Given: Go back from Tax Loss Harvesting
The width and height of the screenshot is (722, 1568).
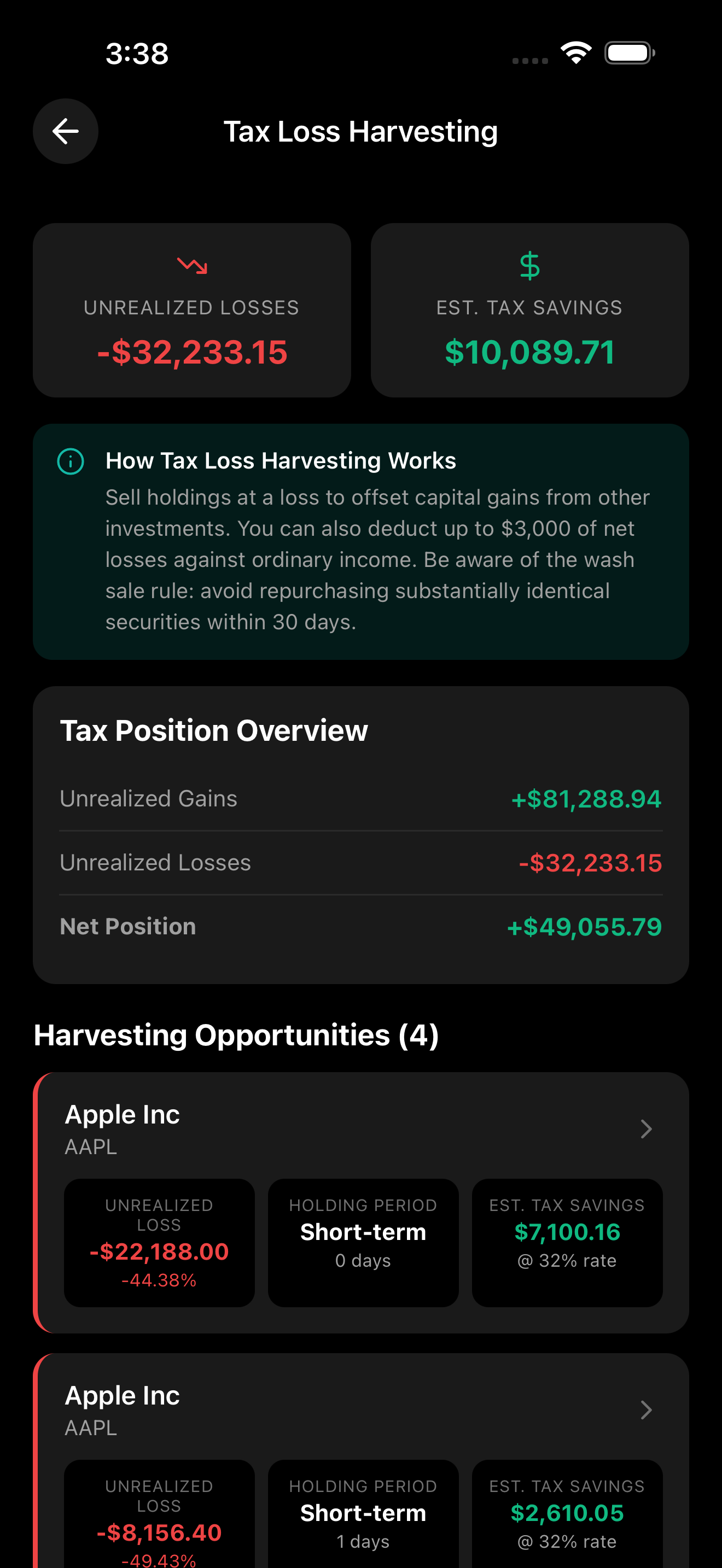Looking at the screenshot, I should click(66, 131).
